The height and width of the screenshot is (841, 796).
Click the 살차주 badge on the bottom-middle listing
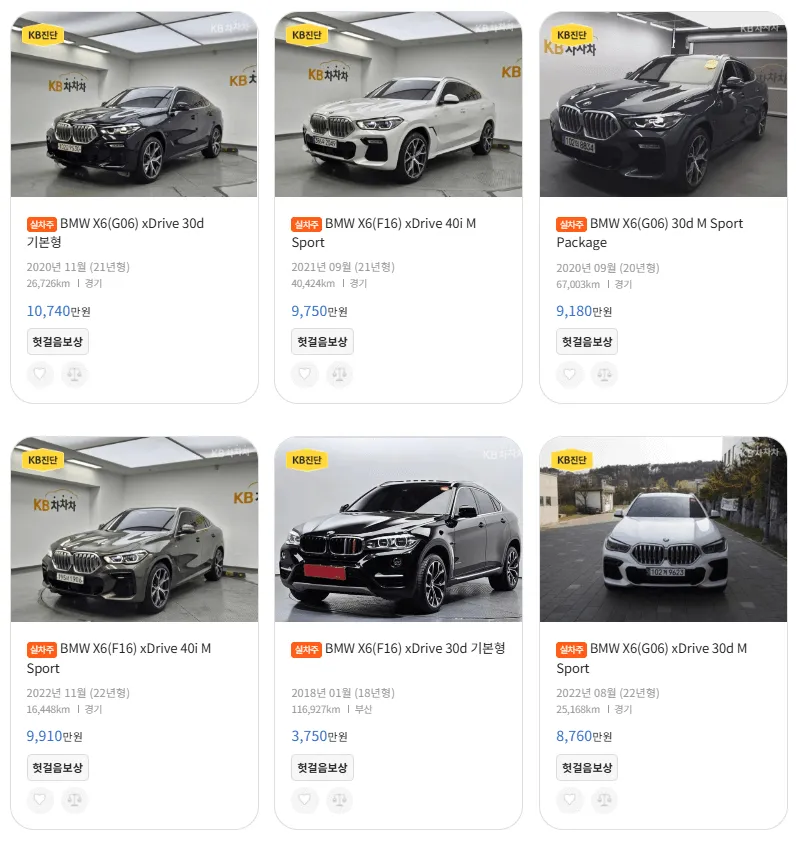pyautogui.click(x=305, y=649)
